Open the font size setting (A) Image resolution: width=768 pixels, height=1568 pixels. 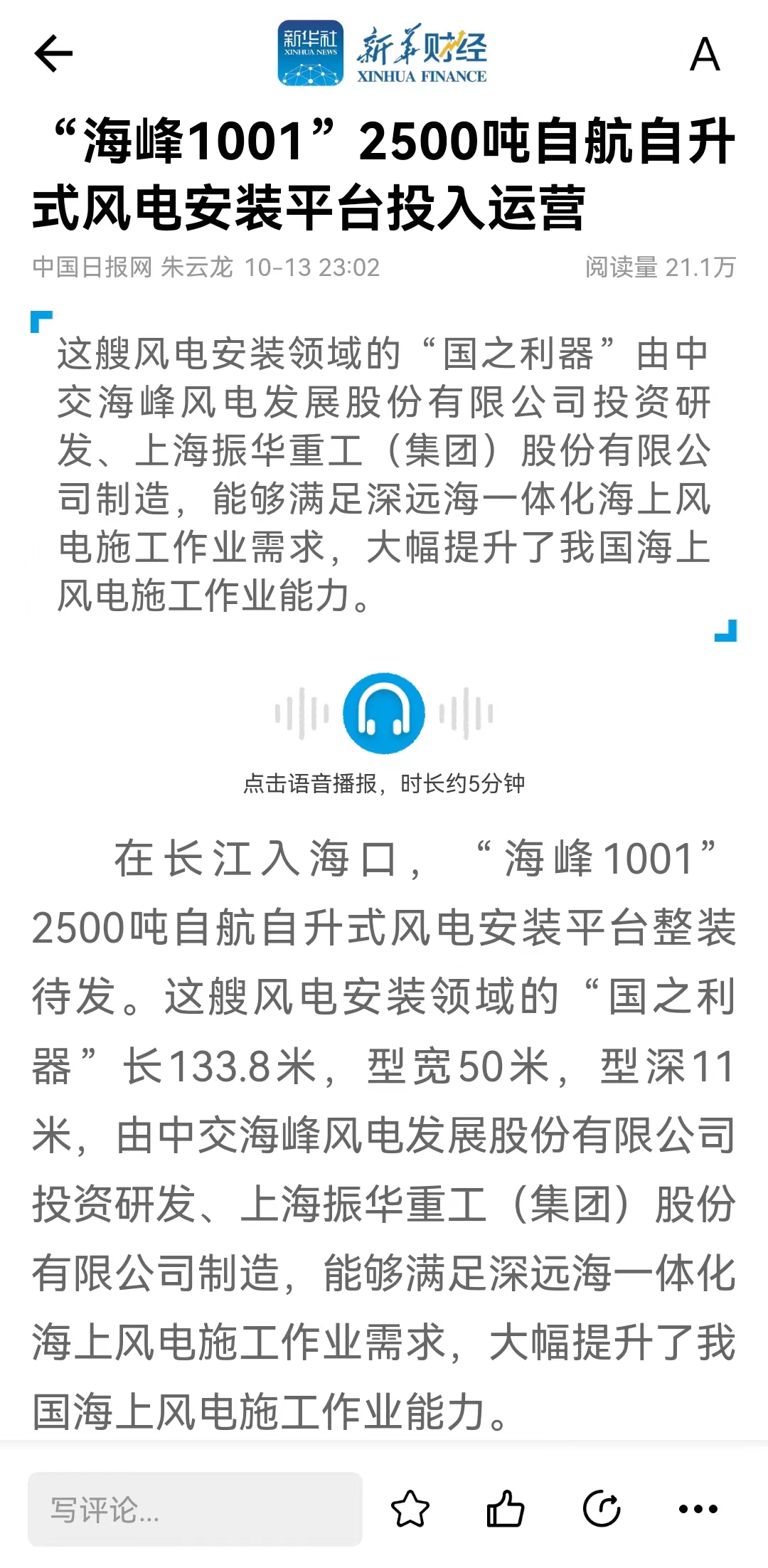tap(705, 55)
